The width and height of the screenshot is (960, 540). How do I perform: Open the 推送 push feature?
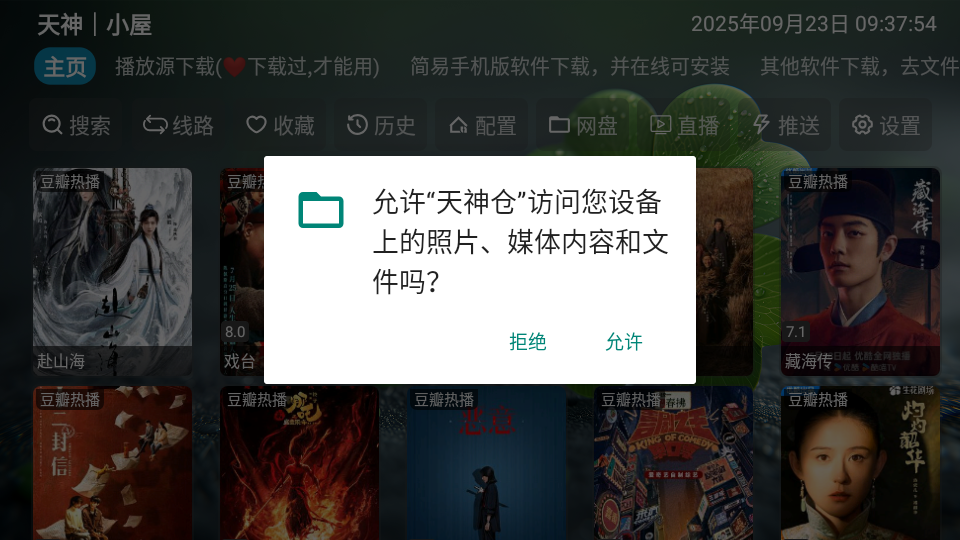point(786,125)
